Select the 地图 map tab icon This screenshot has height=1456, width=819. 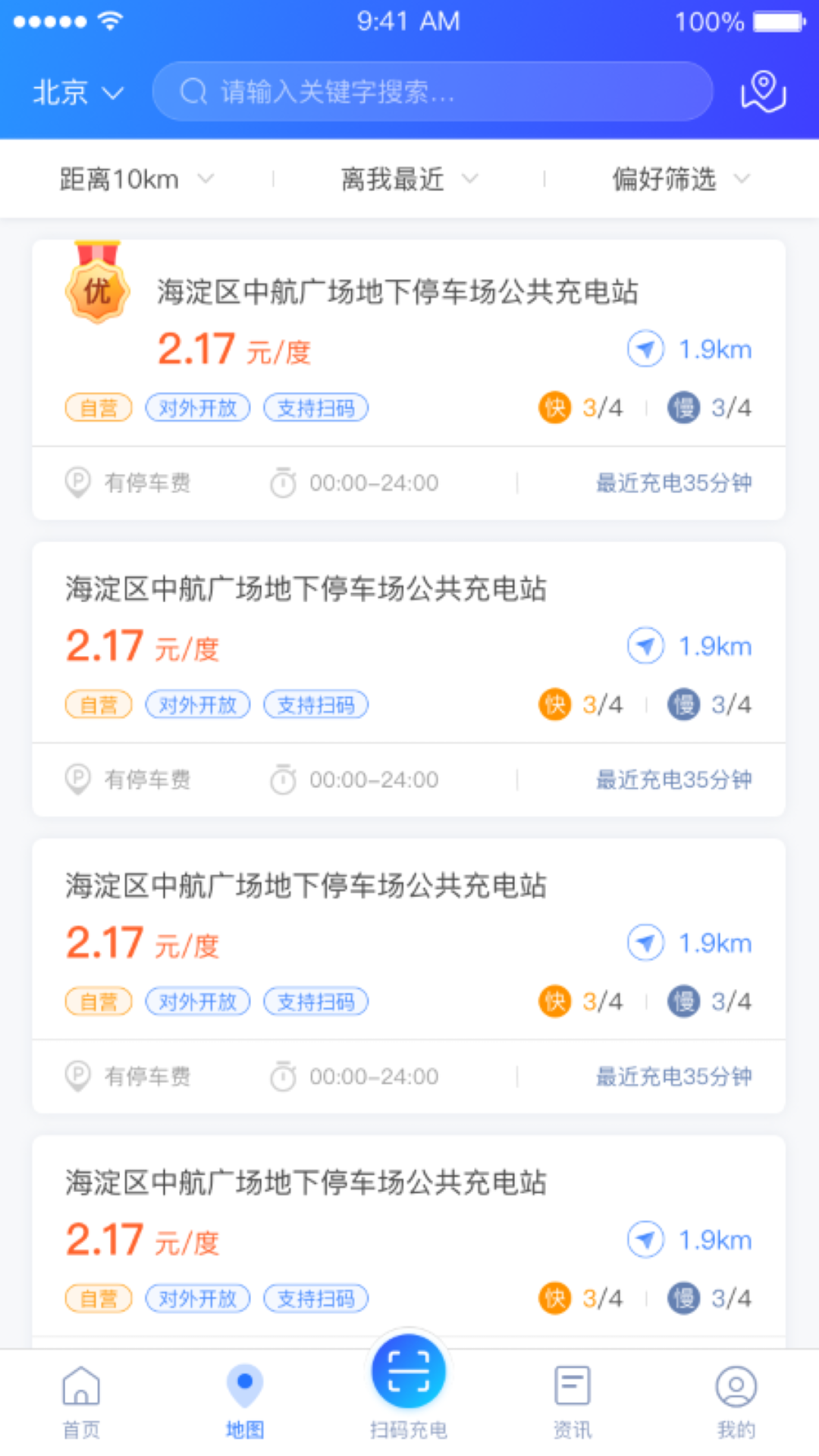(244, 1385)
